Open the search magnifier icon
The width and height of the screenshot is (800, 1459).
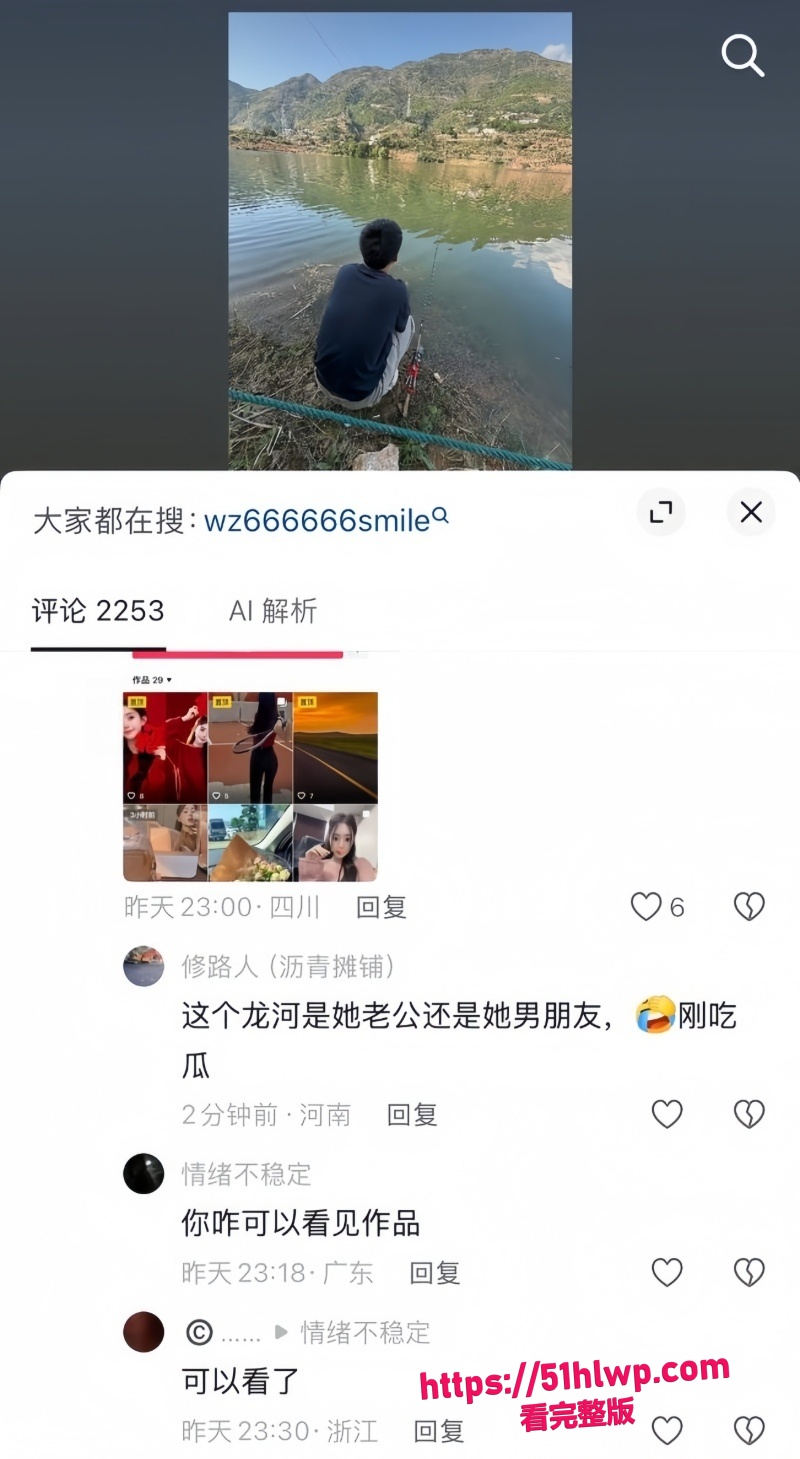pyautogui.click(x=743, y=56)
